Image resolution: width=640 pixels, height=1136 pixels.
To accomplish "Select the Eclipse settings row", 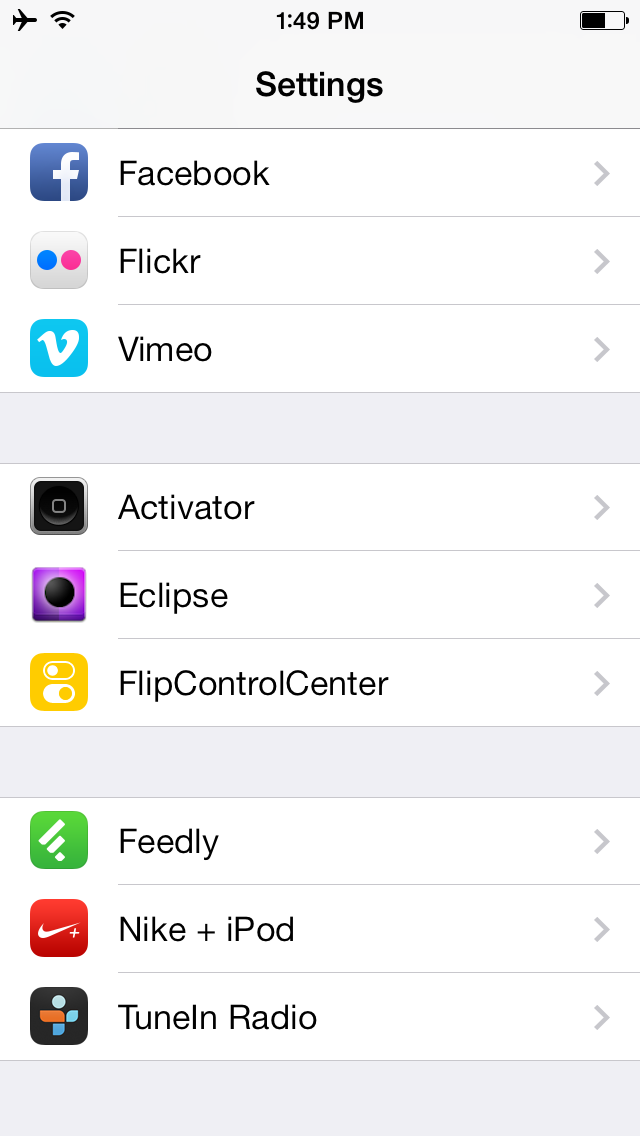I will click(320, 595).
